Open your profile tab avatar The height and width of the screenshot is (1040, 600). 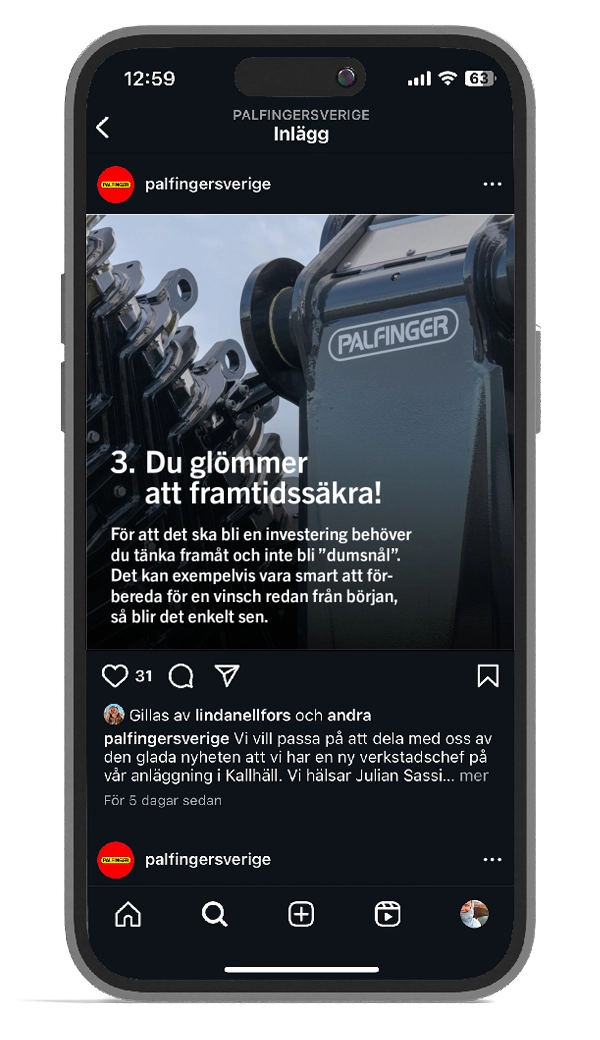pyautogui.click(x=474, y=914)
